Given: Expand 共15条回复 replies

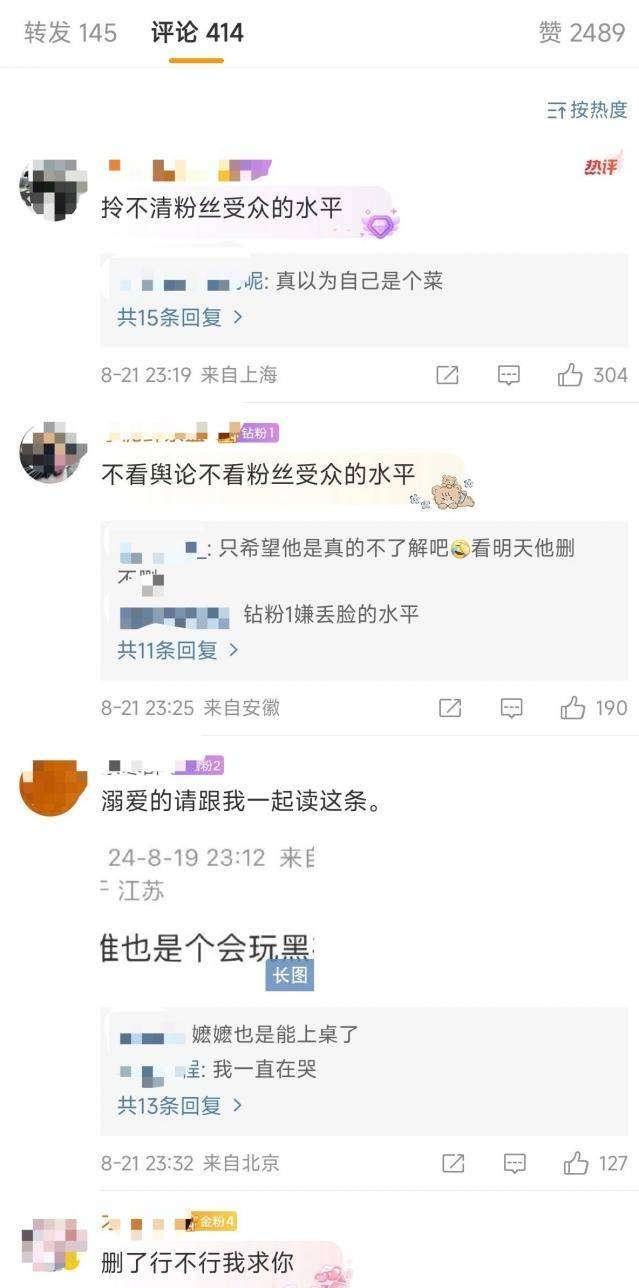Looking at the screenshot, I should click(x=180, y=318).
